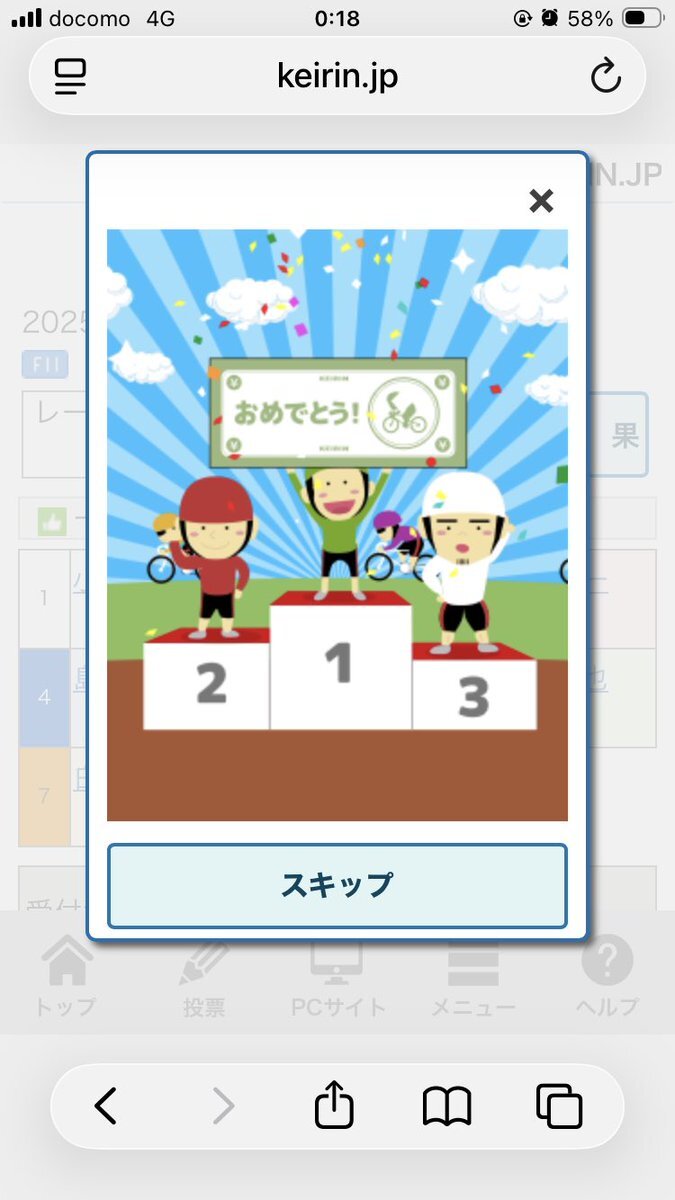Open the Safari share sheet

pyautogui.click(x=335, y=1106)
